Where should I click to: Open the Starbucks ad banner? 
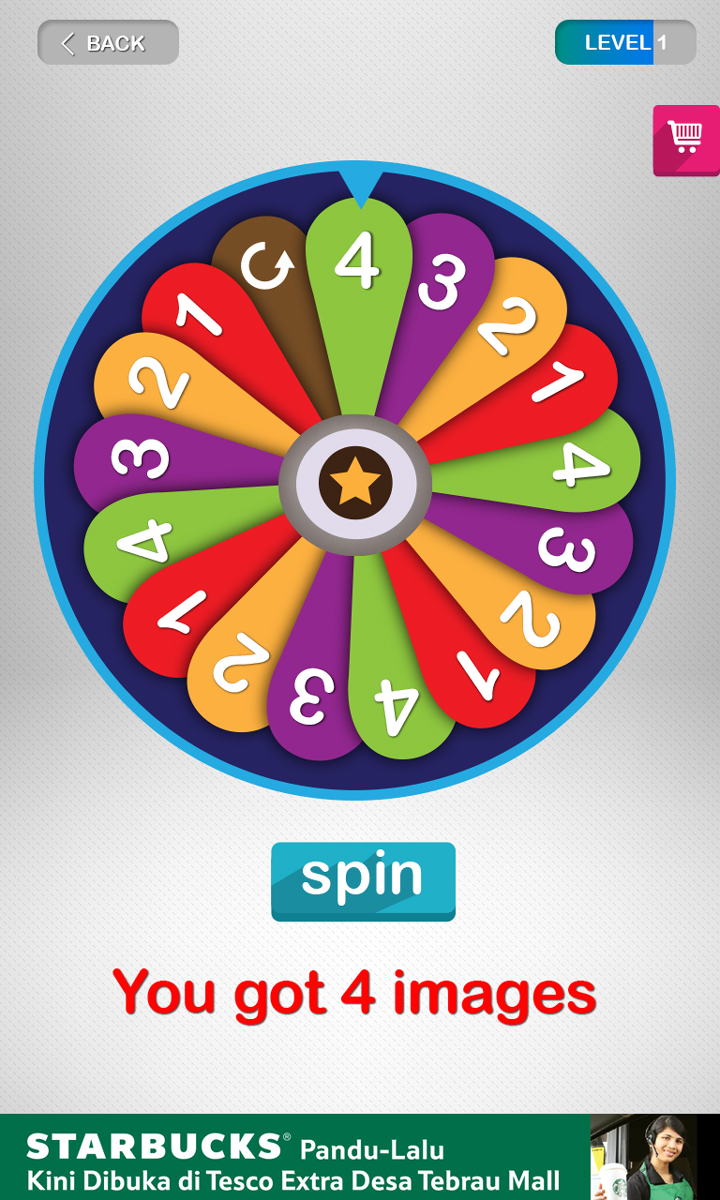point(360,1156)
